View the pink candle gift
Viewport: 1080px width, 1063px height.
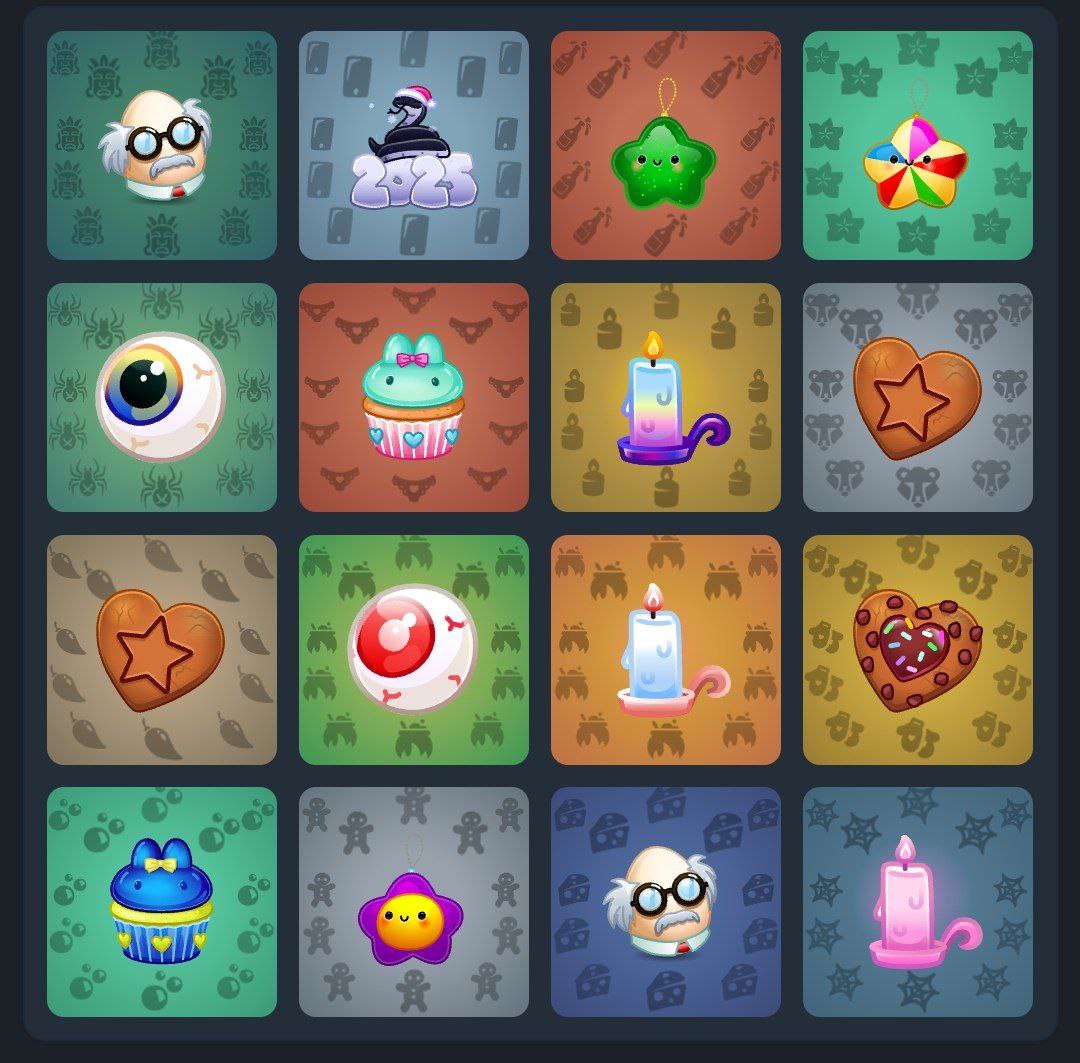[x=917, y=902]
